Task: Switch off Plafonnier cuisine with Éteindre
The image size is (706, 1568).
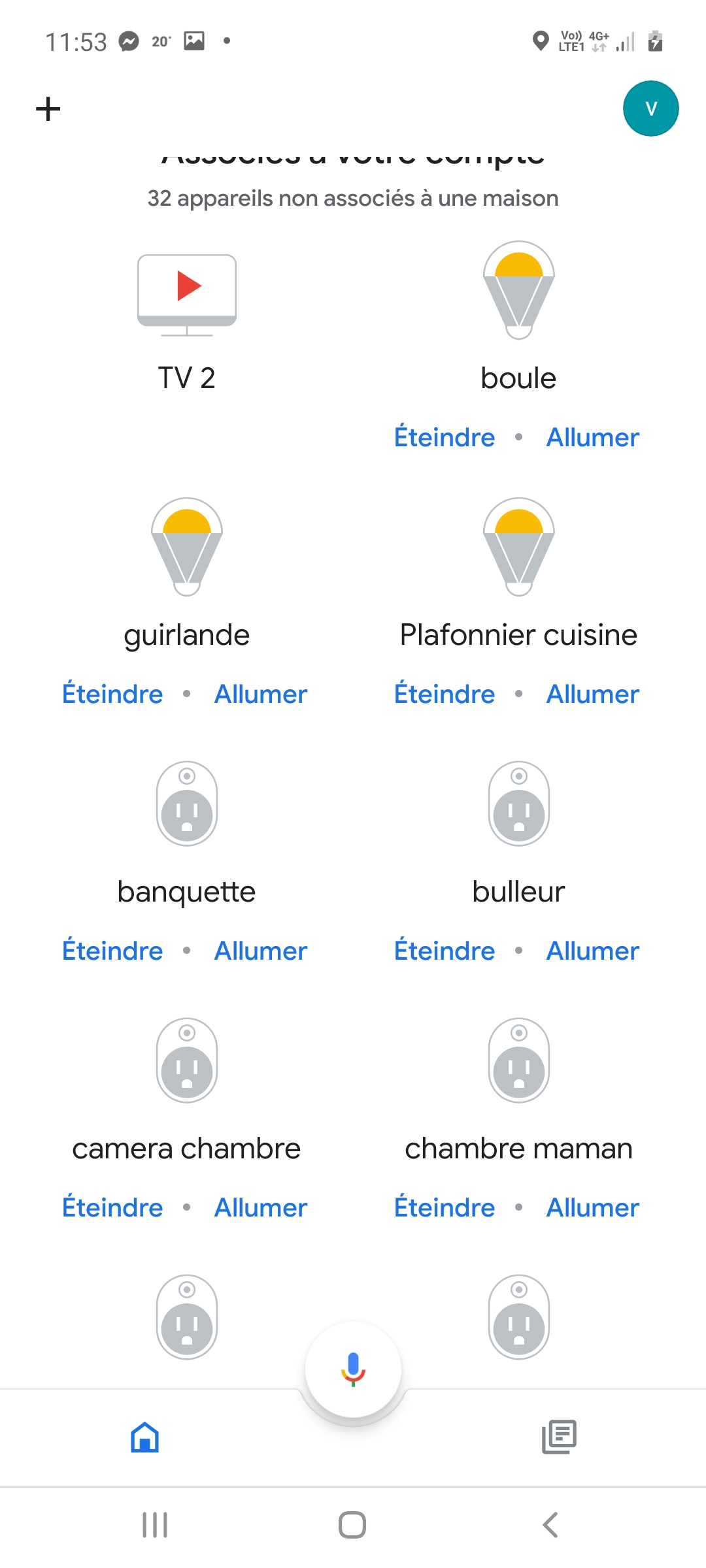Action: (445, 694)
